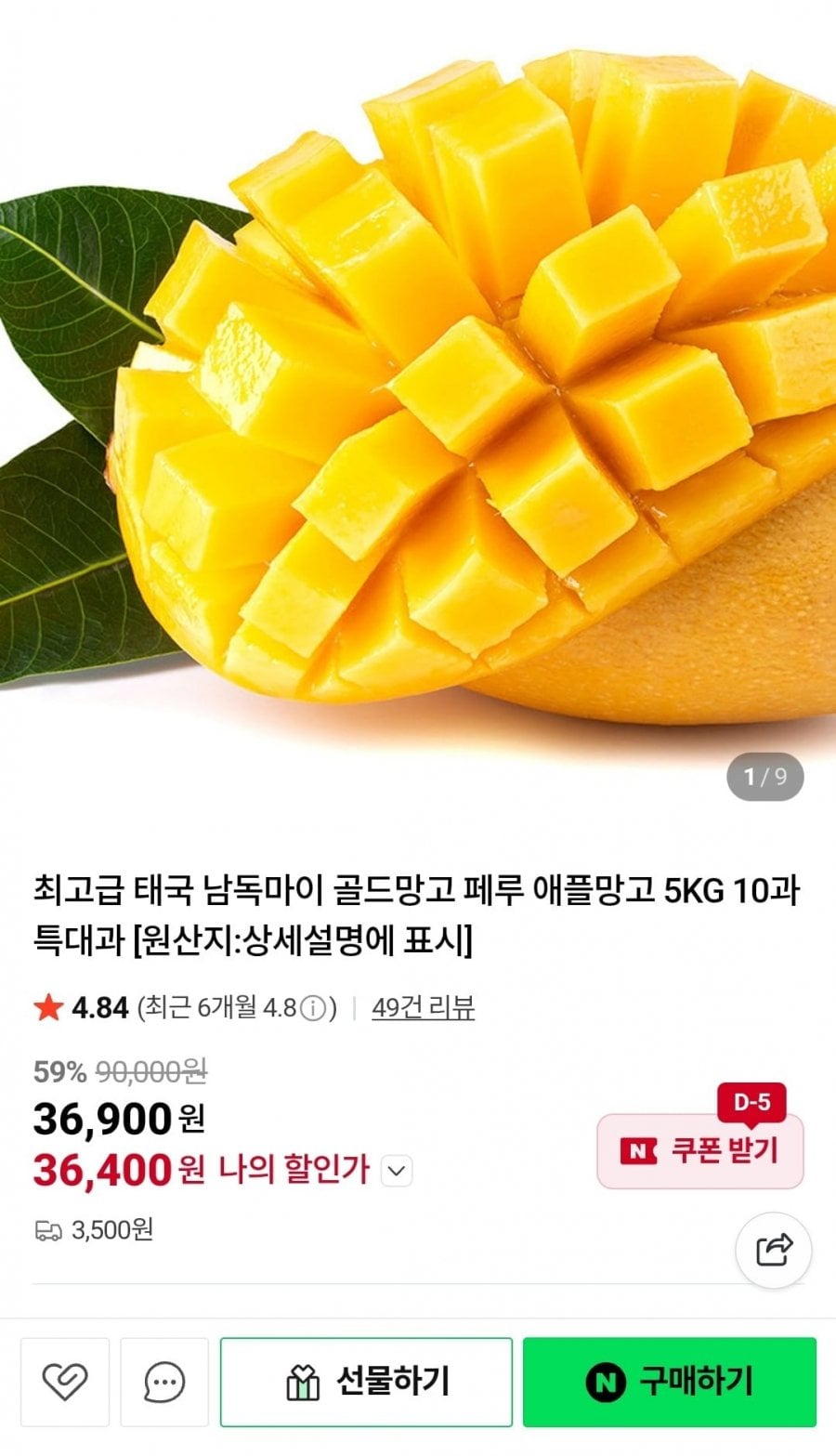Image resolution: width=836 pixels, height=1456 pixels.
Task: Open 톡톡 chat using the speech bubble icon
Action: (163, 1382)
